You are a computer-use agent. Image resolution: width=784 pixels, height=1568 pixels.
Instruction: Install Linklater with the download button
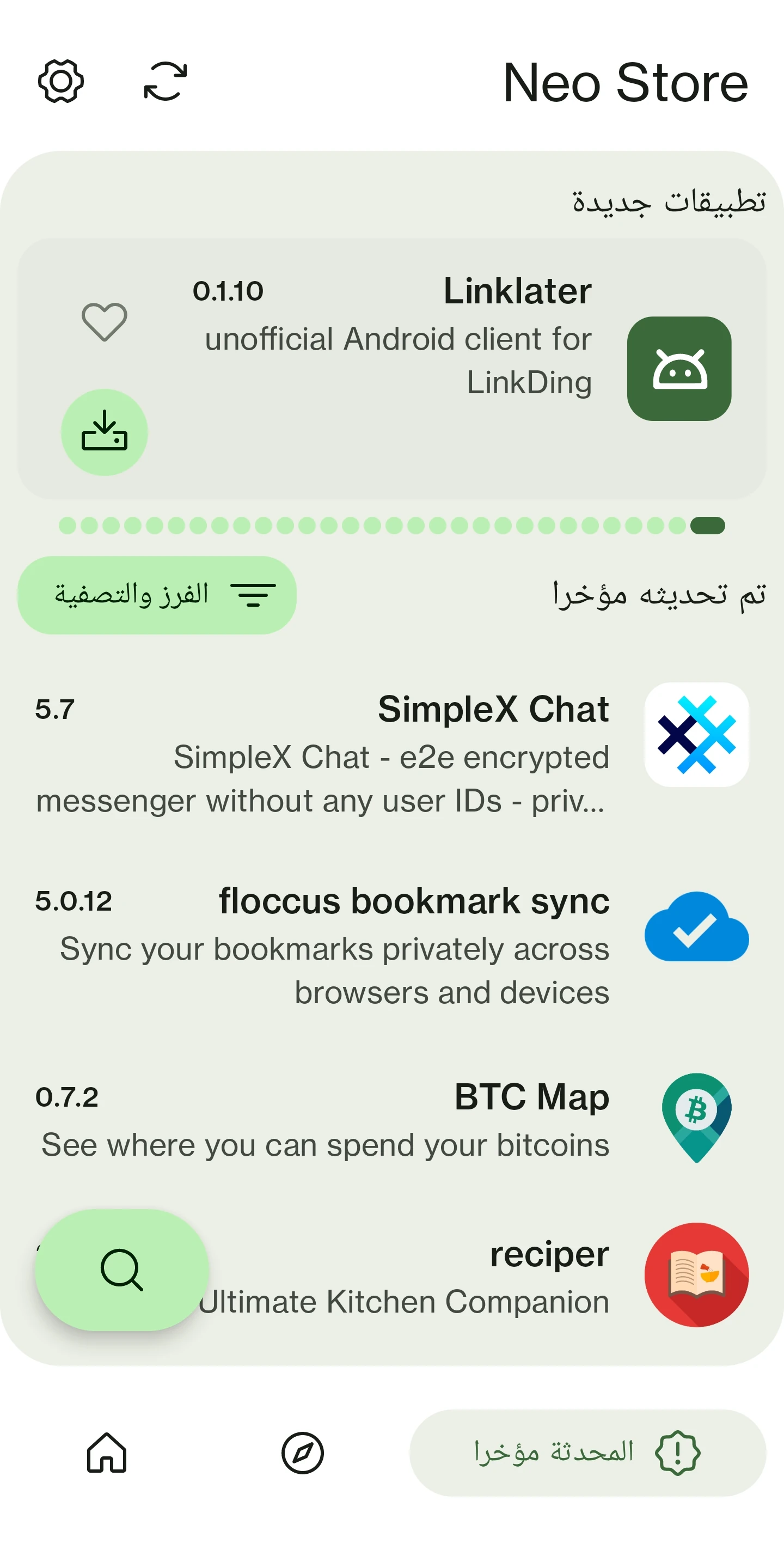click(104, 432)
